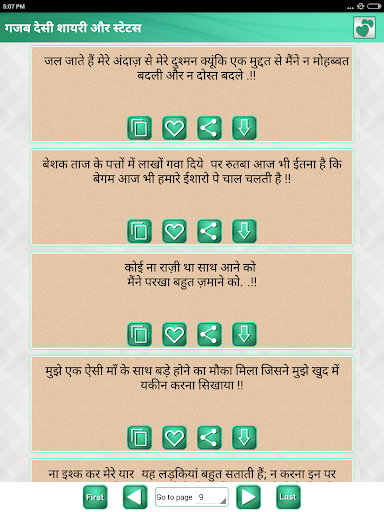Share the shayari about माँ
Screen dimensions: 384x512
[209, 438]
